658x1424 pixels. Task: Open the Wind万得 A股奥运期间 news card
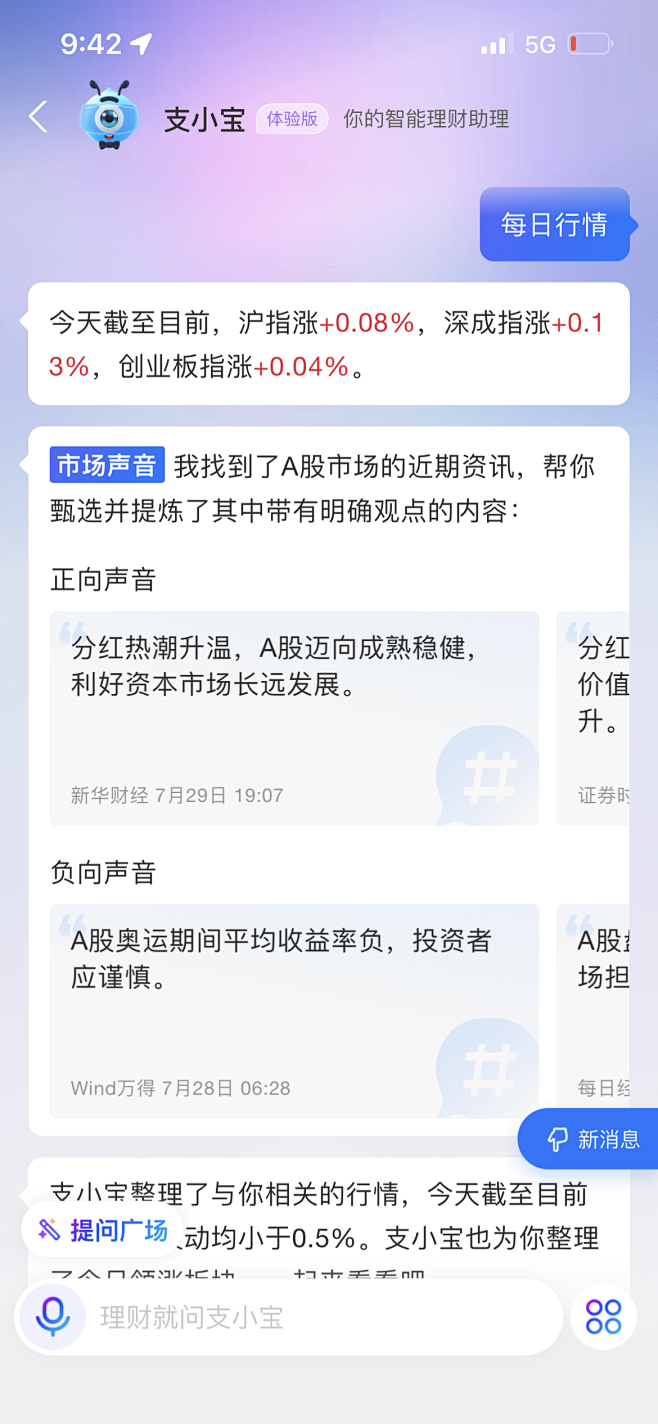point(294,1010)
